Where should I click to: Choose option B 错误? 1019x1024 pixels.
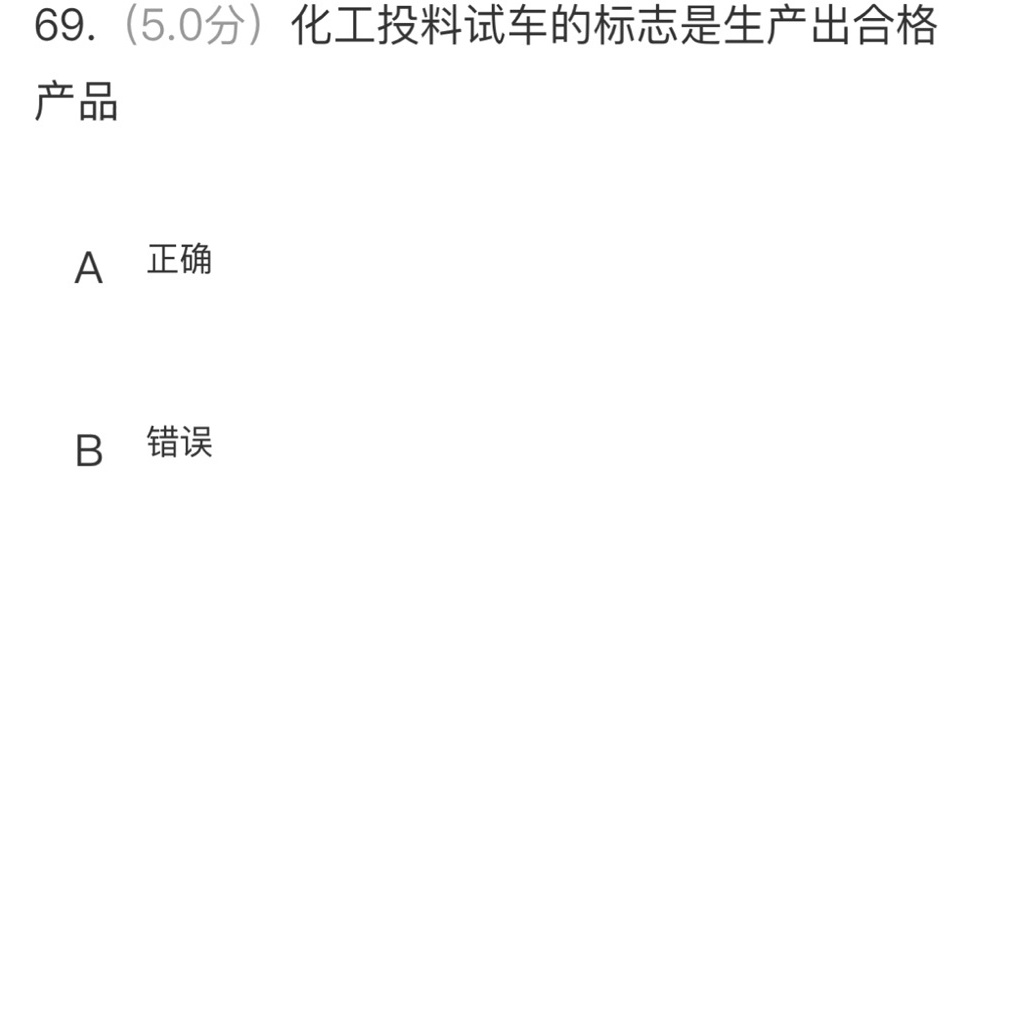click(144, 445)
